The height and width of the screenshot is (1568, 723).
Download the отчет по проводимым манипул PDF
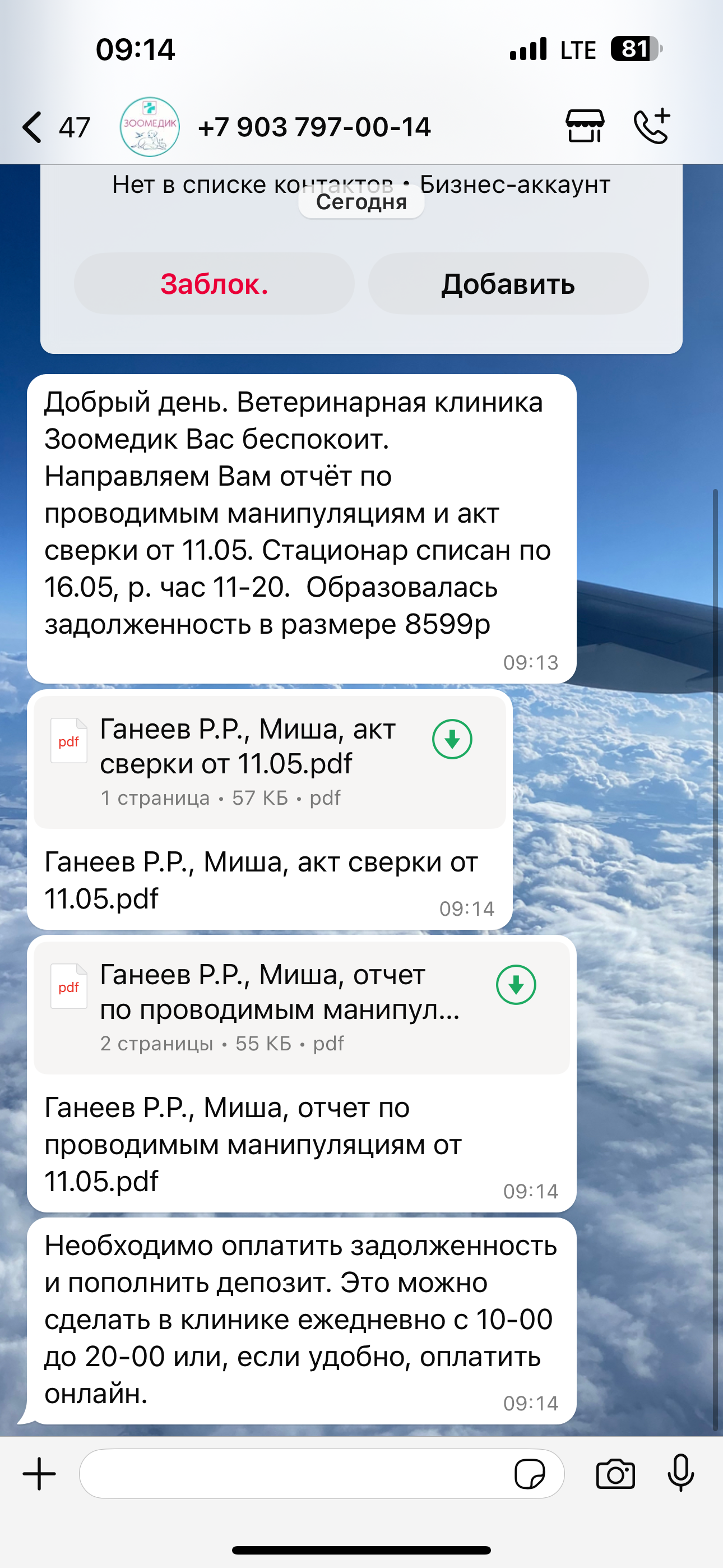[516, 985]
